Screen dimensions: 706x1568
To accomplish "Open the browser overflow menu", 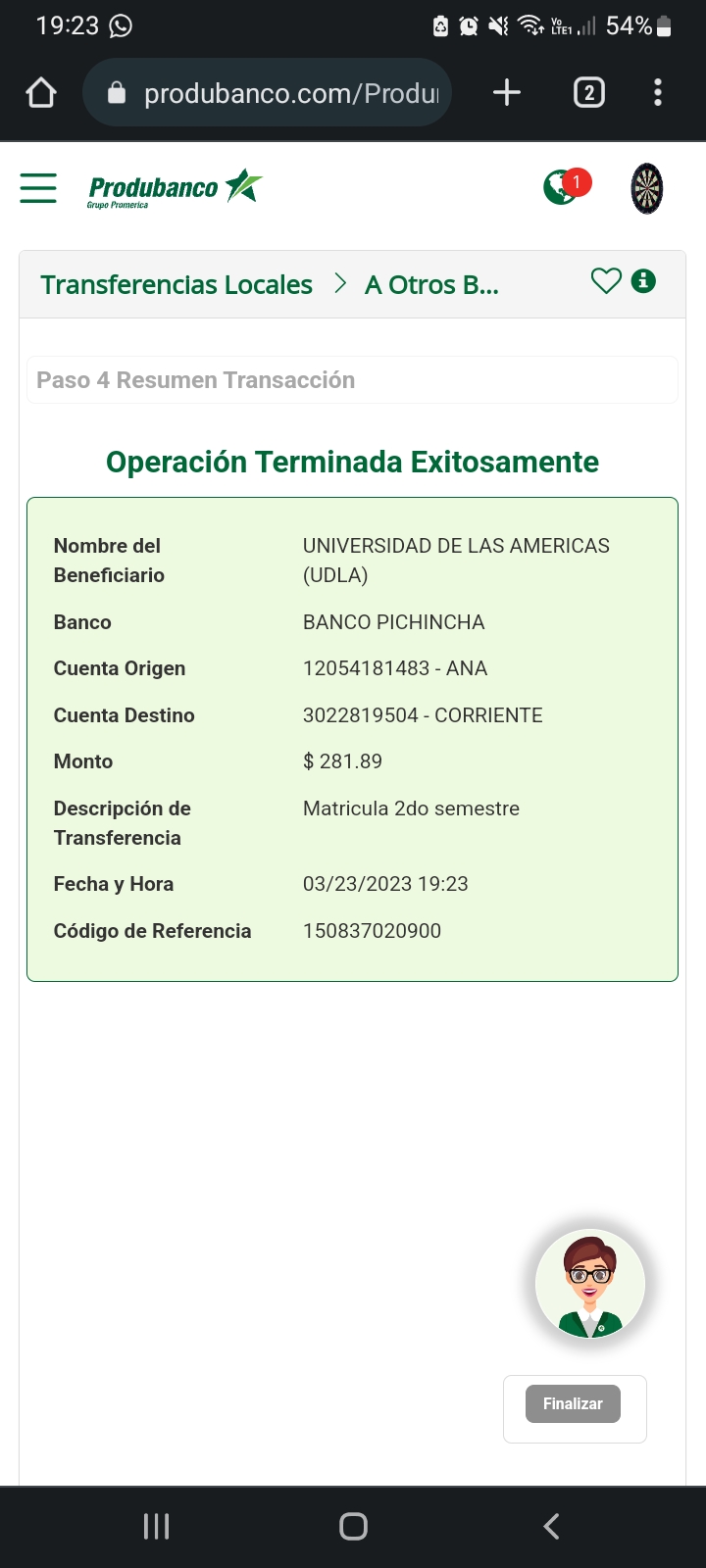I will (x=658, y=93).
